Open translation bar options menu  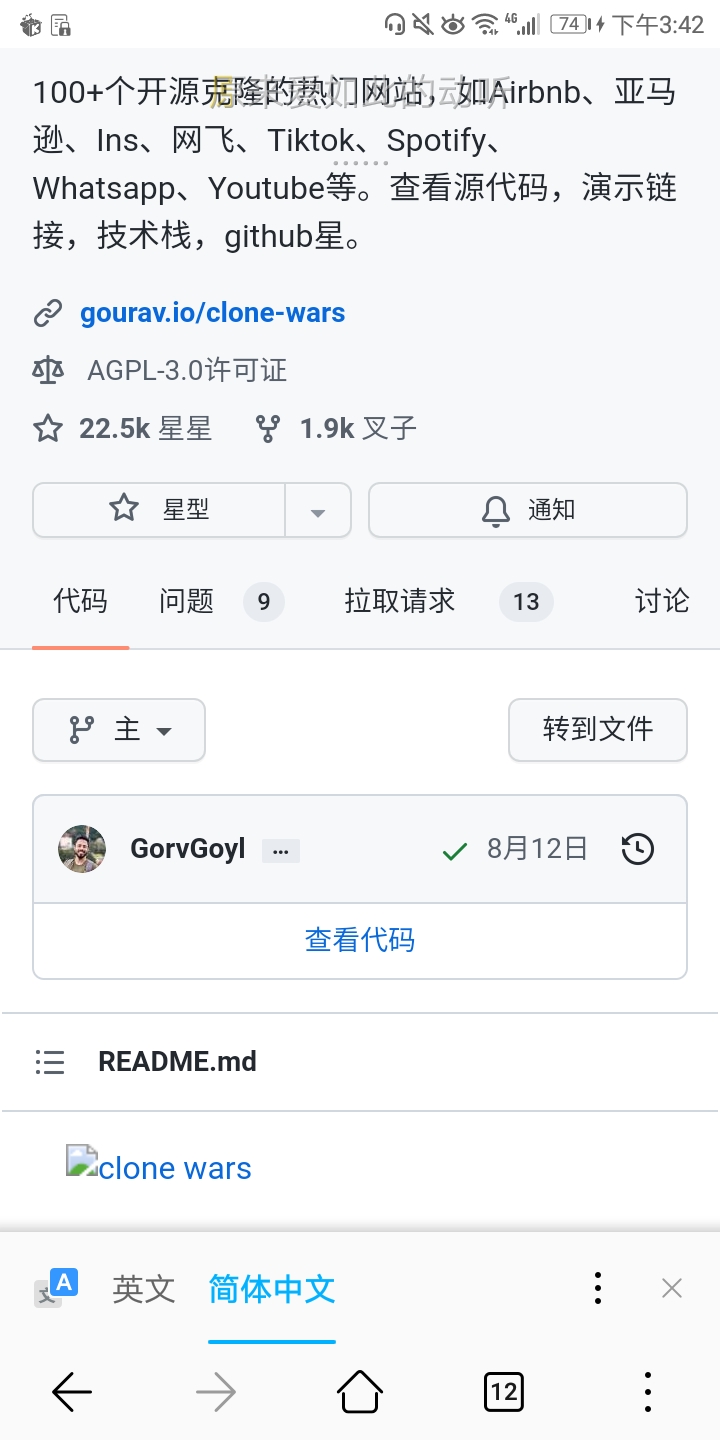coord(597,1288)
